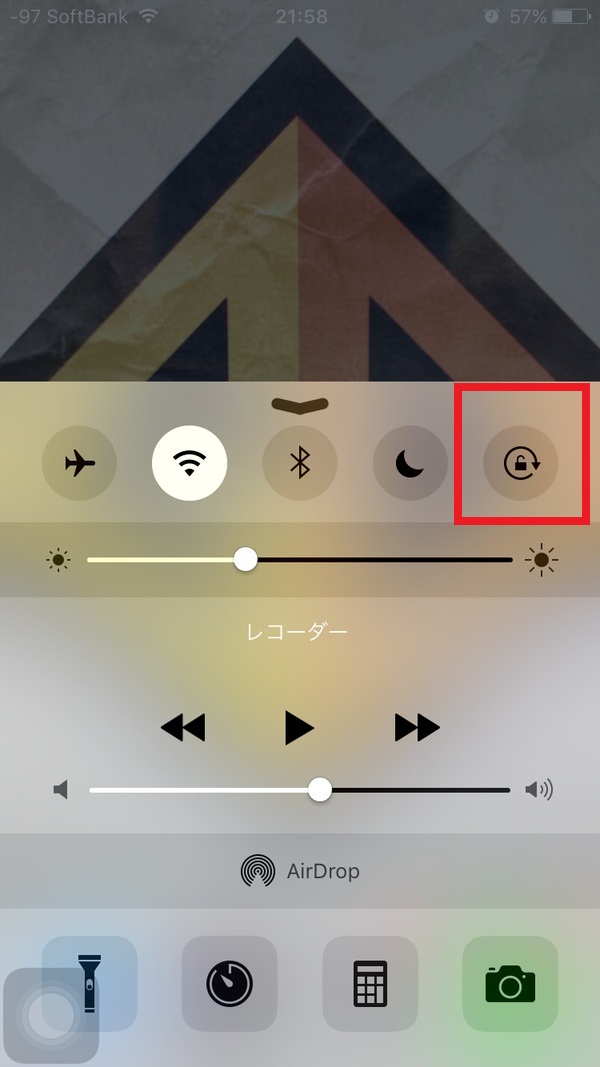Enable Airplane Mode
Screen dimensions: 600x1067
tap(79, 463)
